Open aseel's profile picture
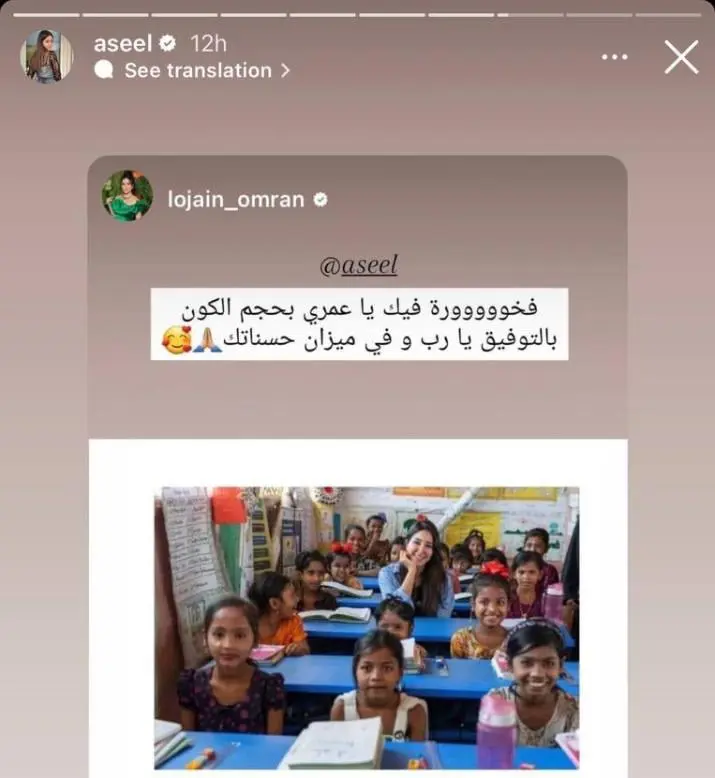The image size is (715, 778). [46, 56]
